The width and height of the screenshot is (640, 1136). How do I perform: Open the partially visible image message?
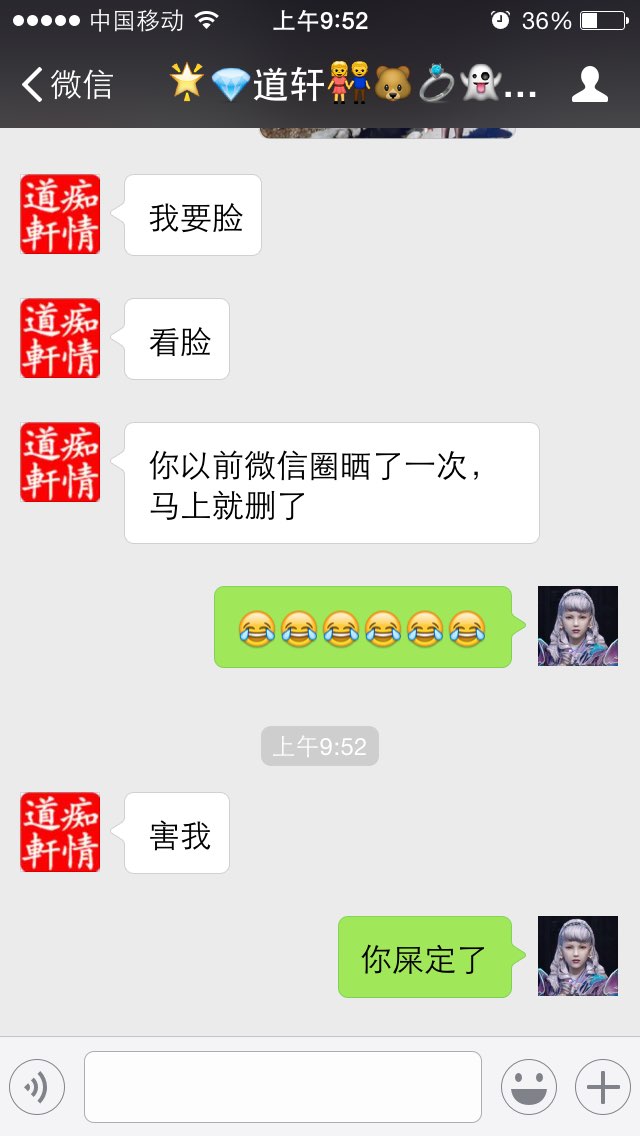[387, 133]
